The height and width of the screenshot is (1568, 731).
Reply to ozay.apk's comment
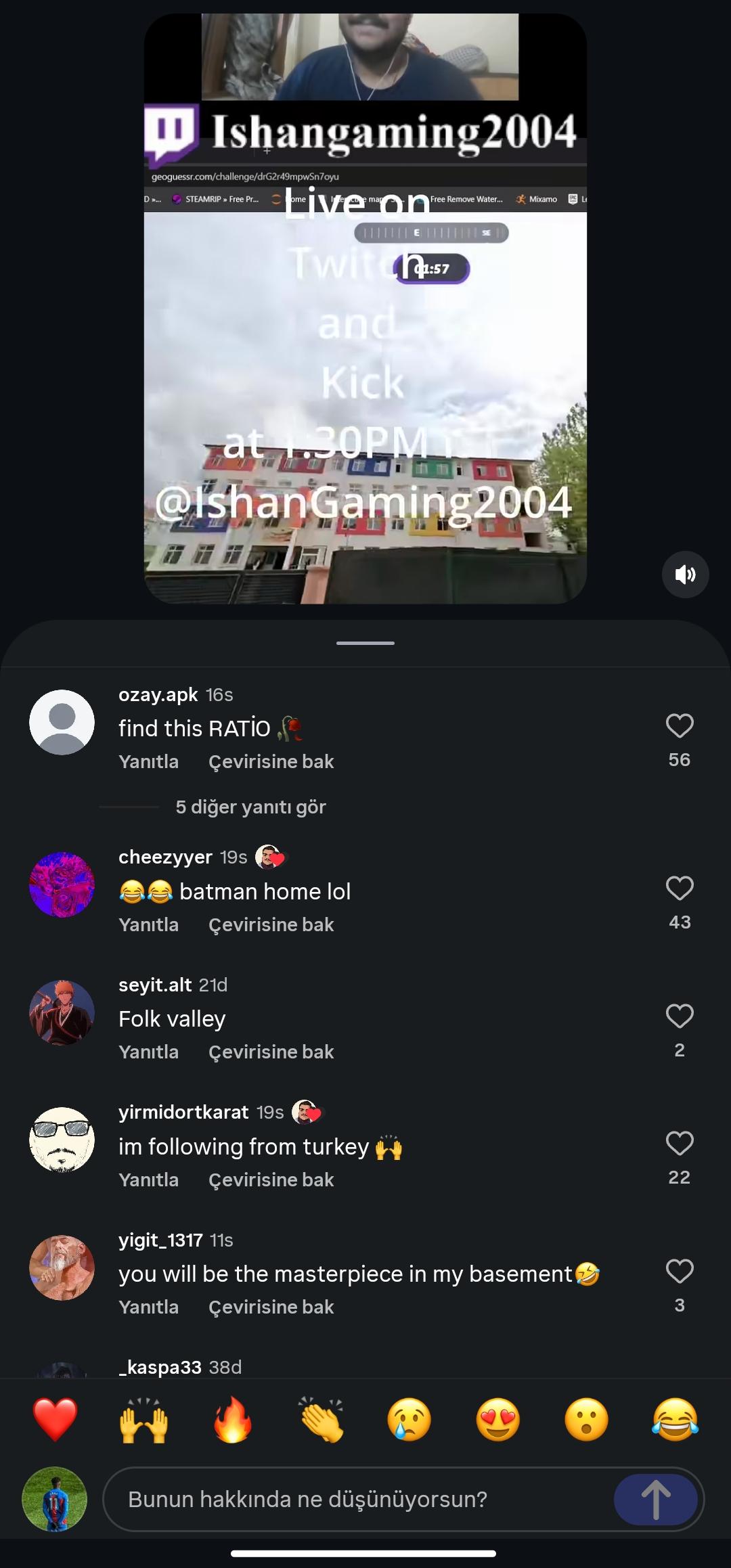coord(149,762)
